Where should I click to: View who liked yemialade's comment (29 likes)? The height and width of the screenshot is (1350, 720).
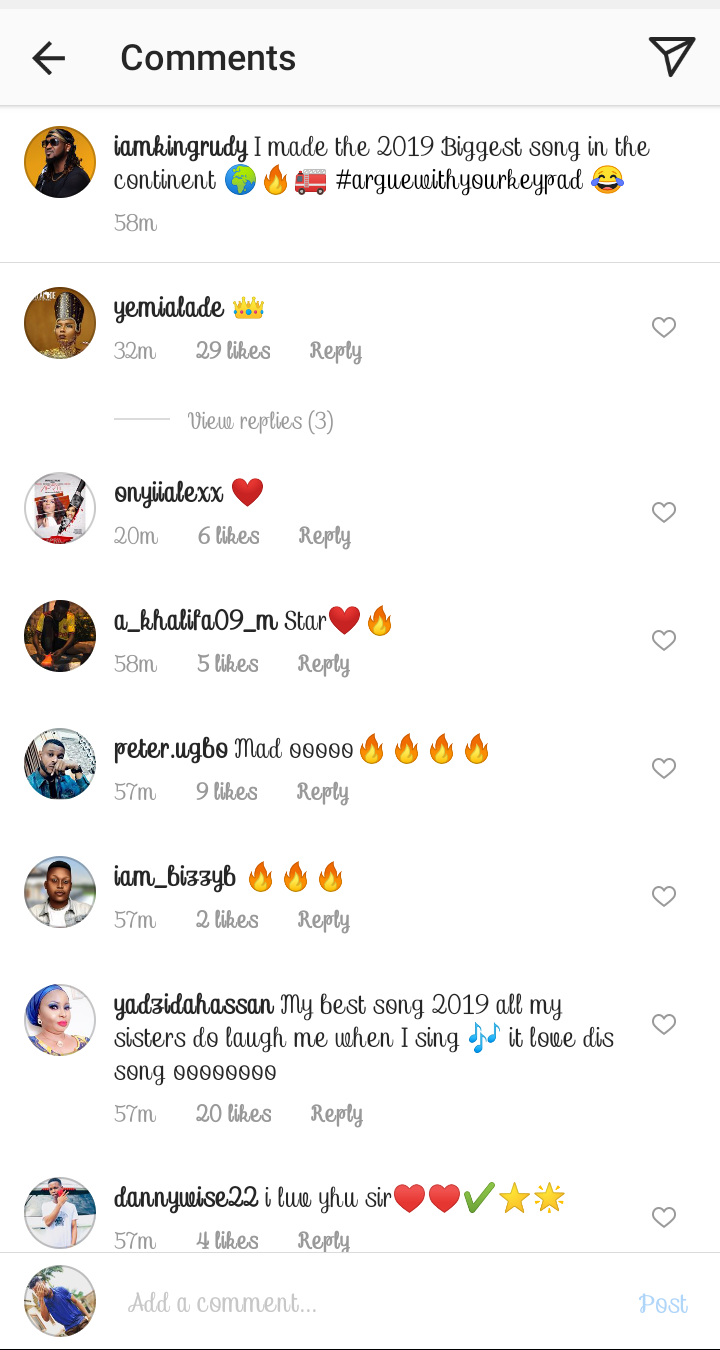(233, 351)
